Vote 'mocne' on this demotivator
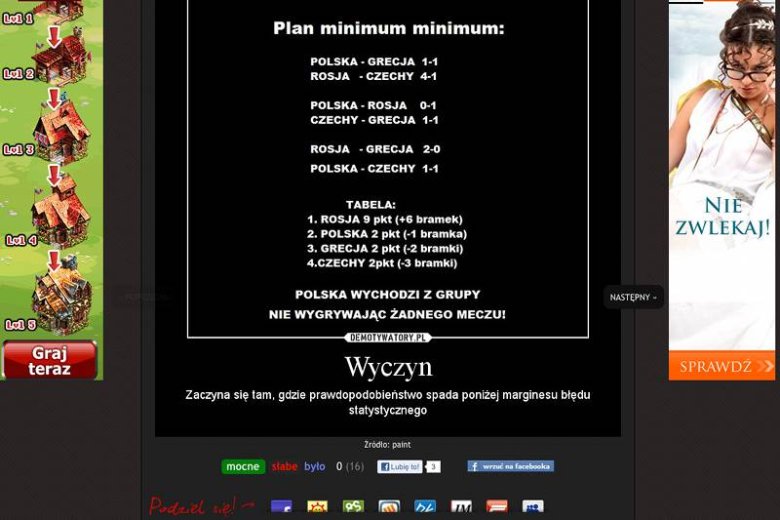 point(243,467)
